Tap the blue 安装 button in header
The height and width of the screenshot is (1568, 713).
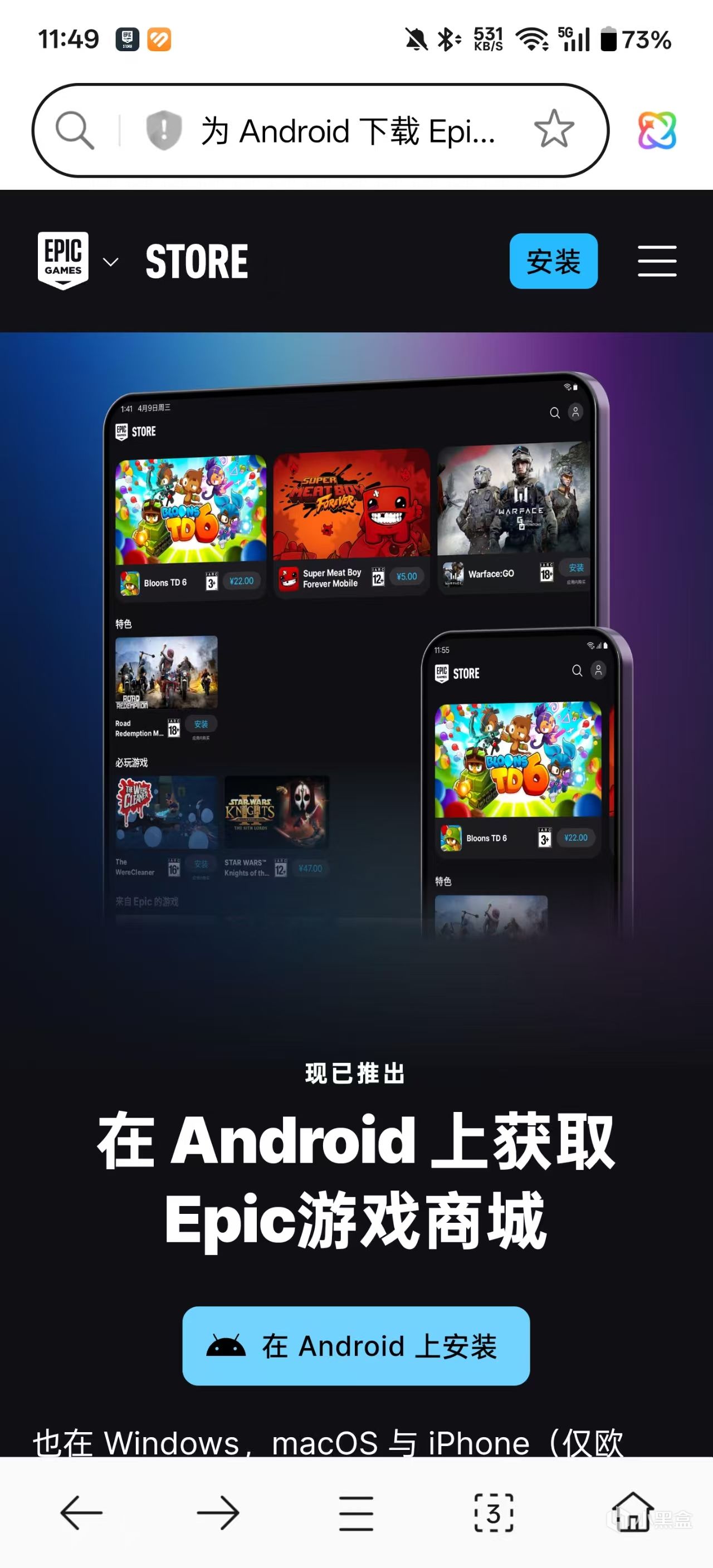pos(553,261)
